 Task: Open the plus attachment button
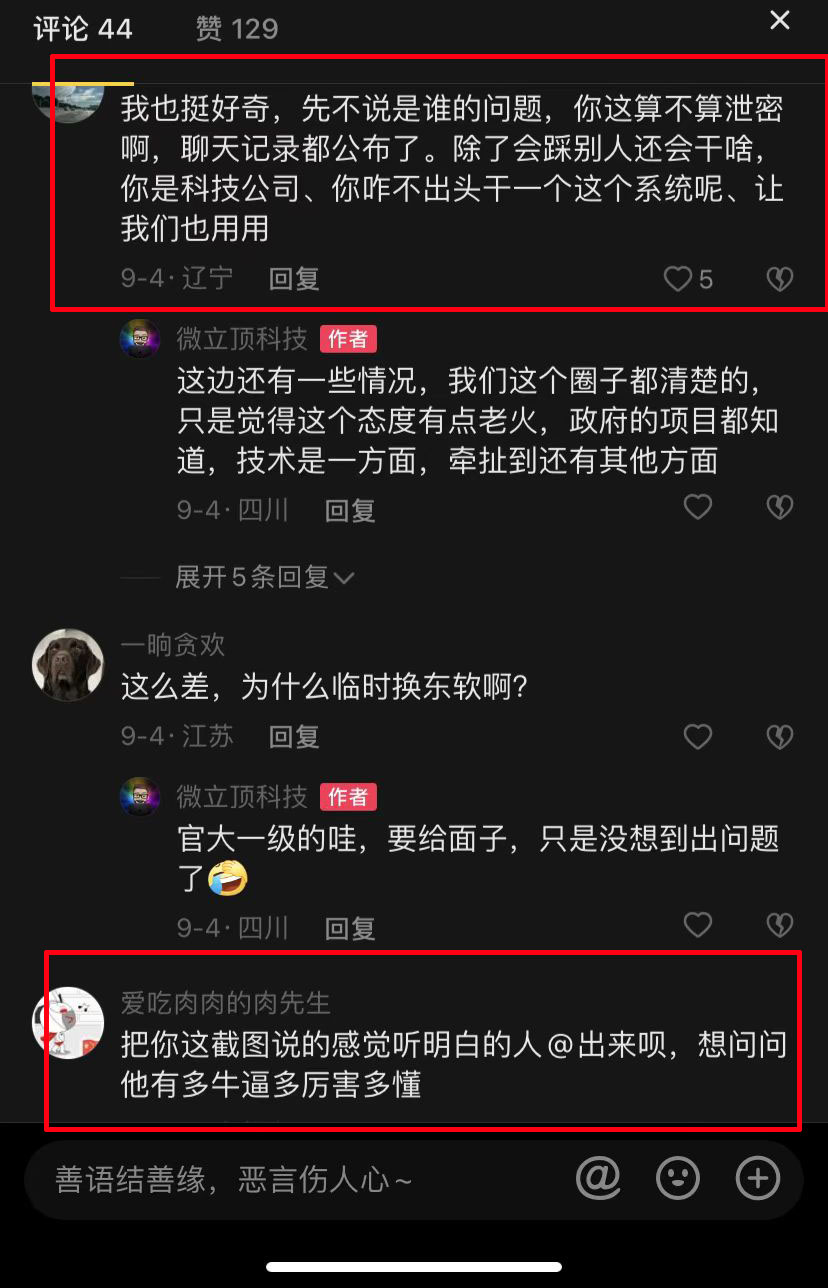coord(757,1179)
